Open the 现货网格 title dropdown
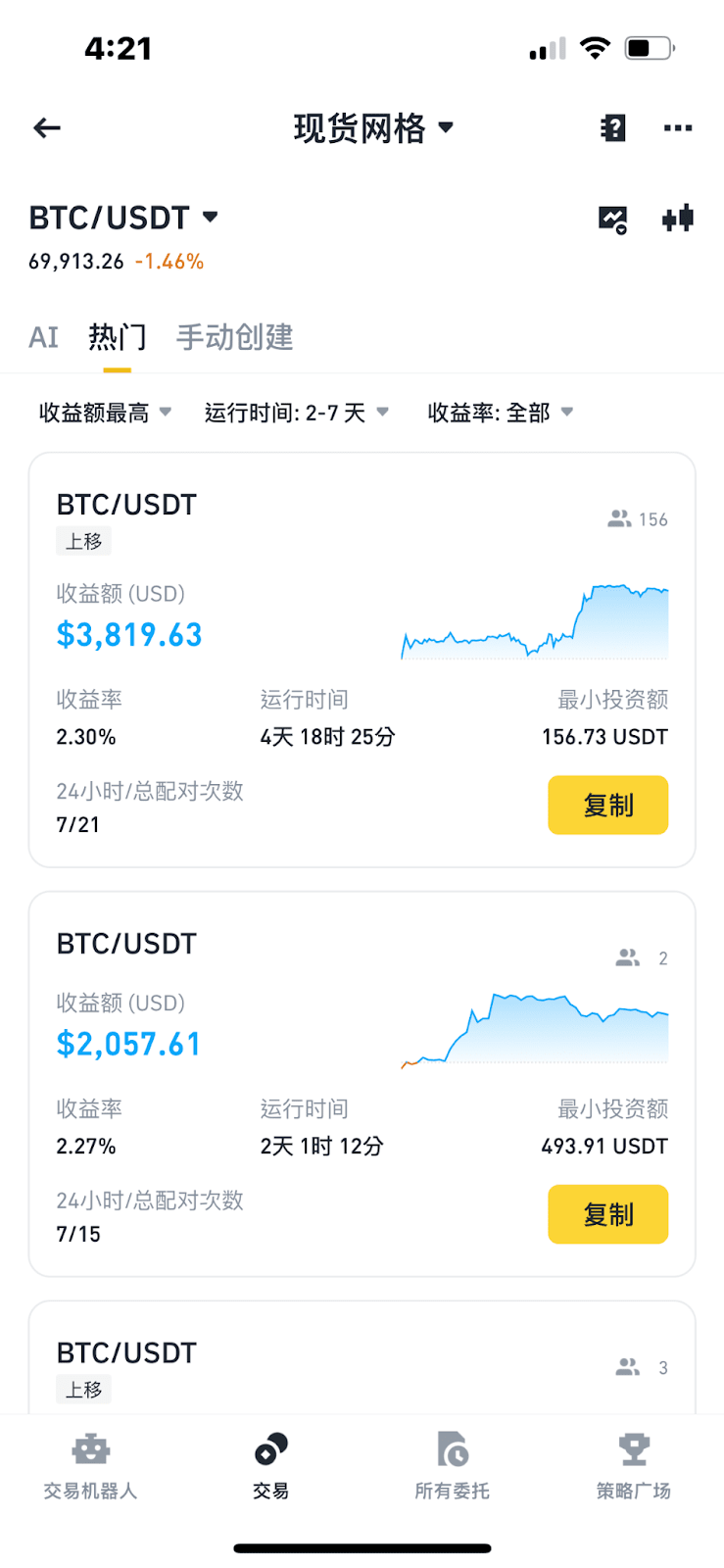 coord(373,127)
